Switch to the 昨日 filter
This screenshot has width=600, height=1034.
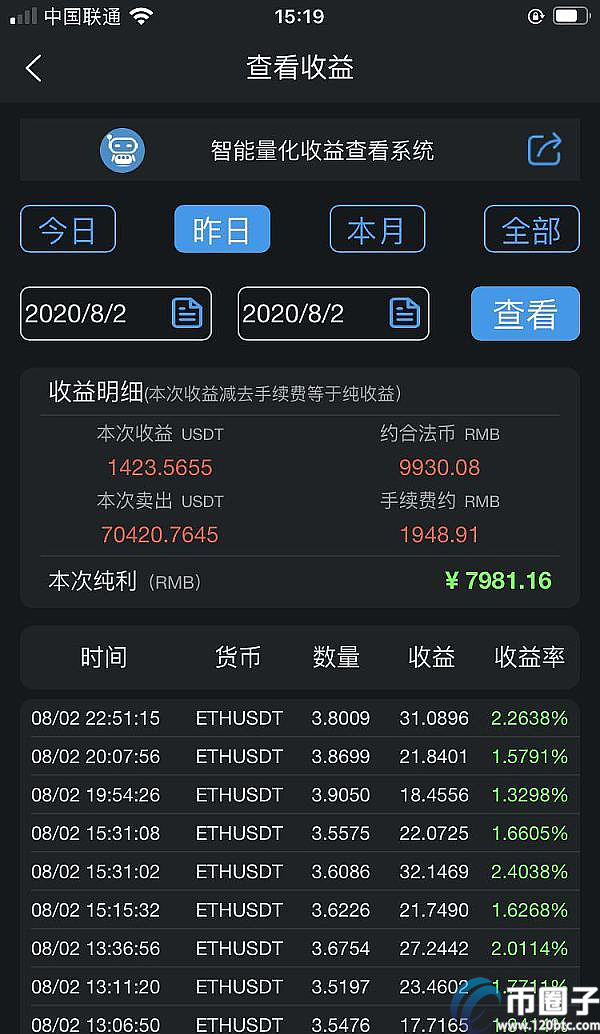coord(222,229)
